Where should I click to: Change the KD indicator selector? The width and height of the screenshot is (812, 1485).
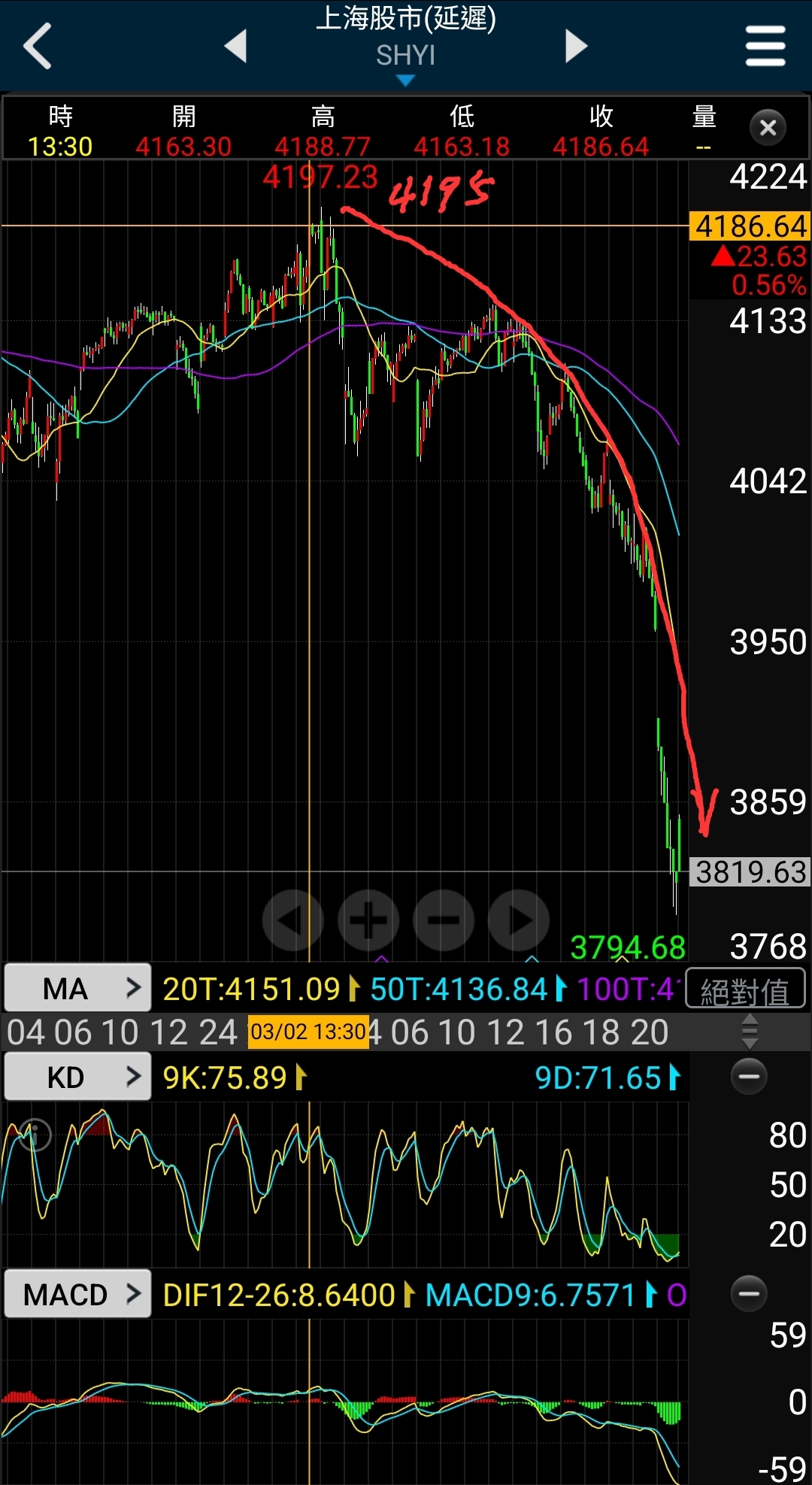(78, 1077)
